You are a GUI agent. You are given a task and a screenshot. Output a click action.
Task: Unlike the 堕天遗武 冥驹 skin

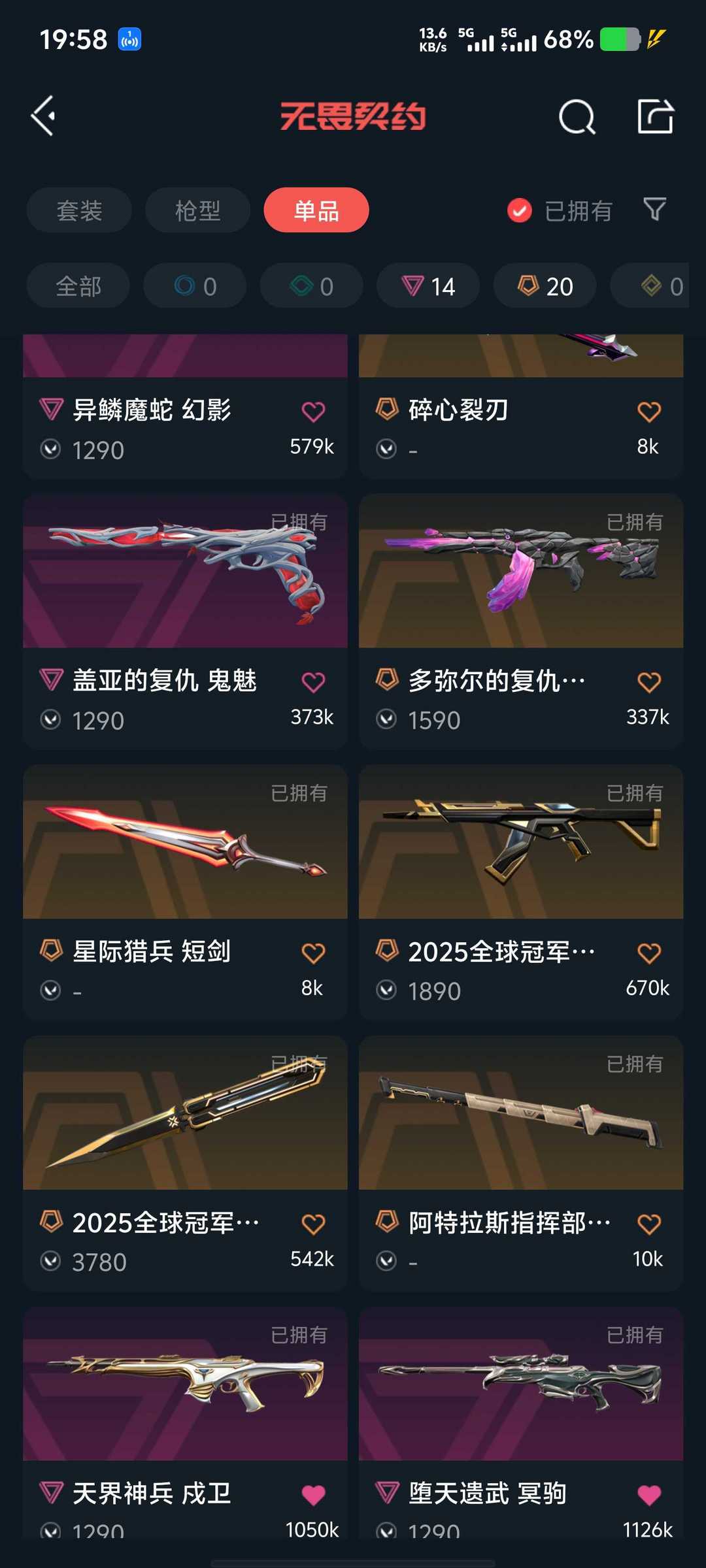tap(648, 1495)
